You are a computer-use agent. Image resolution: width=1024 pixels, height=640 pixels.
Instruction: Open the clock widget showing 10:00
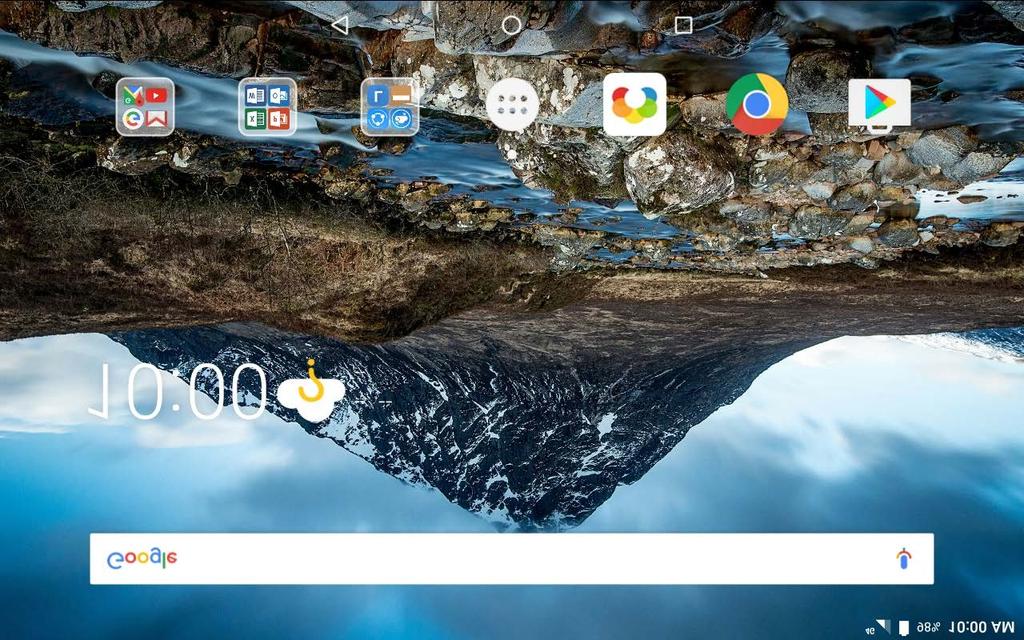[180, 391]
